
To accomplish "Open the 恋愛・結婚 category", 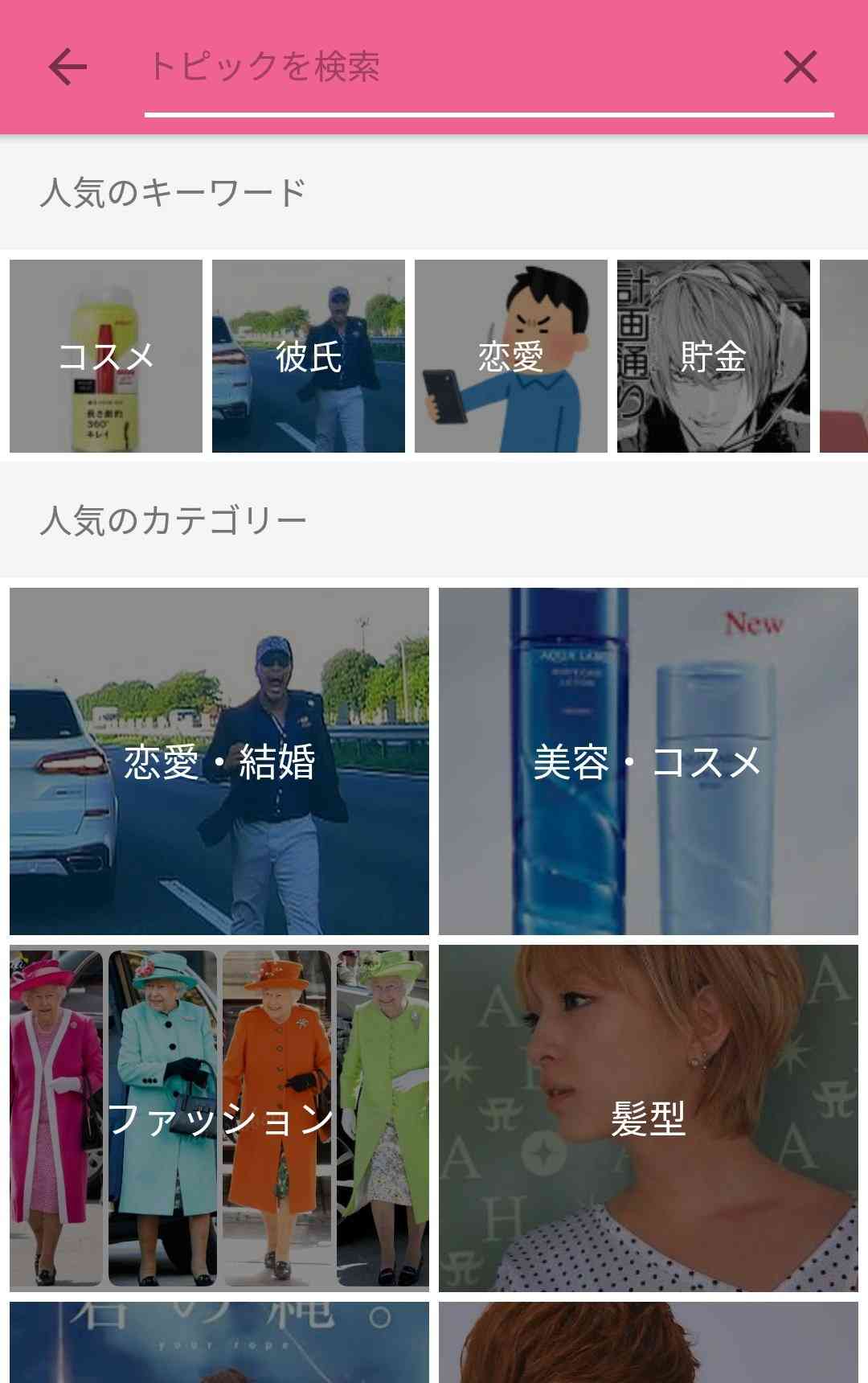I will 219,761.
